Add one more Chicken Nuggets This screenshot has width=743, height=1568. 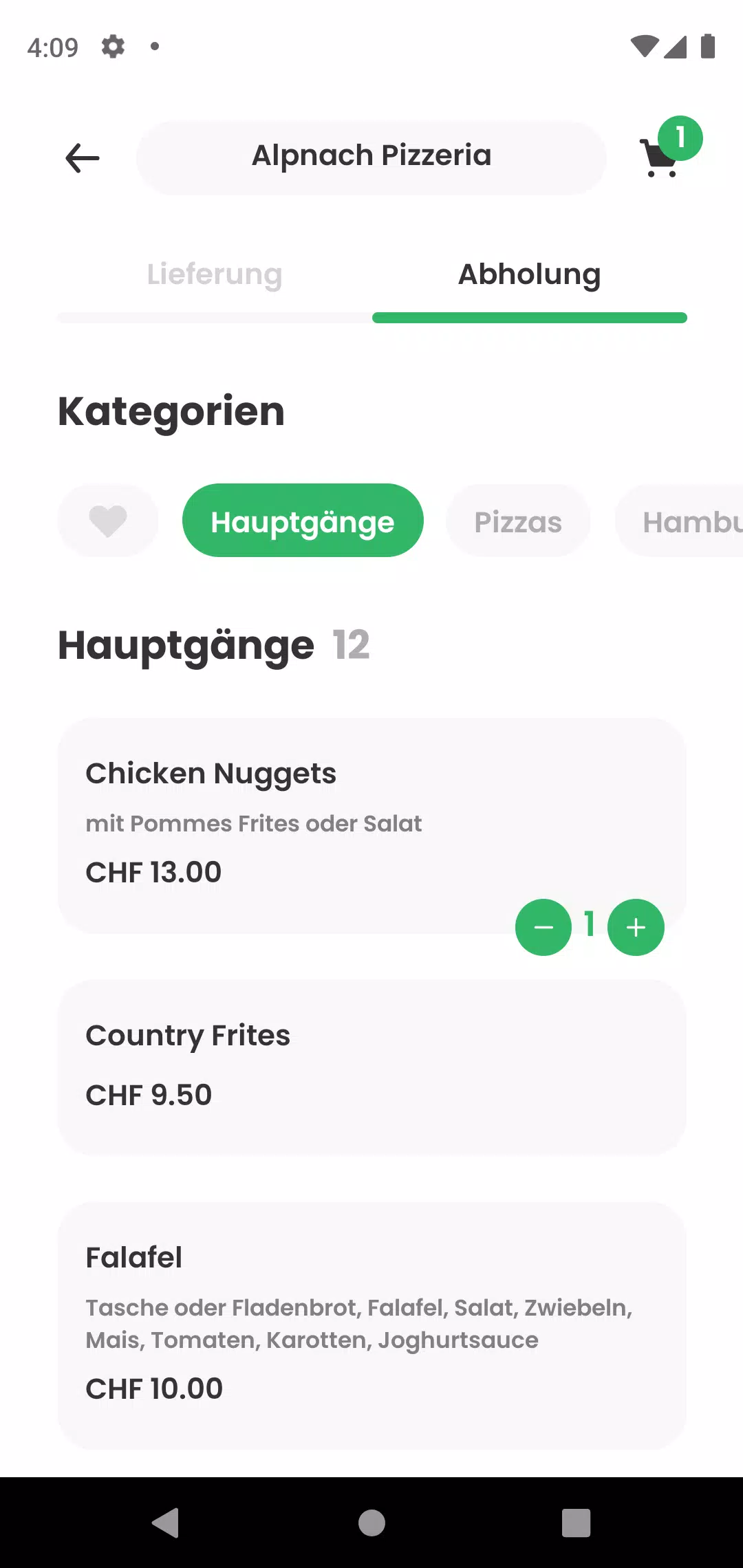[636, 927]
